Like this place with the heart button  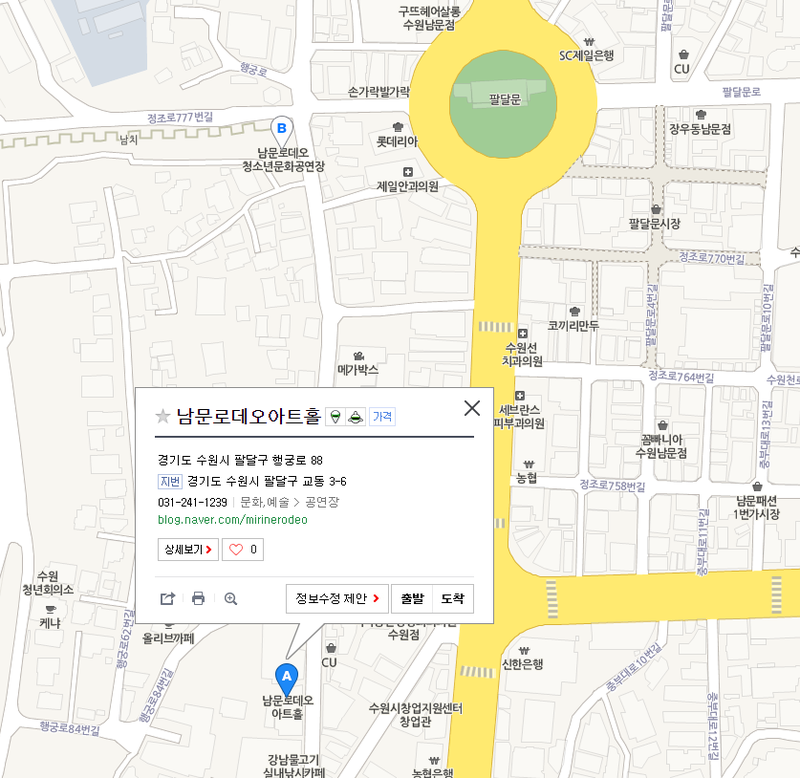(243, 549)
